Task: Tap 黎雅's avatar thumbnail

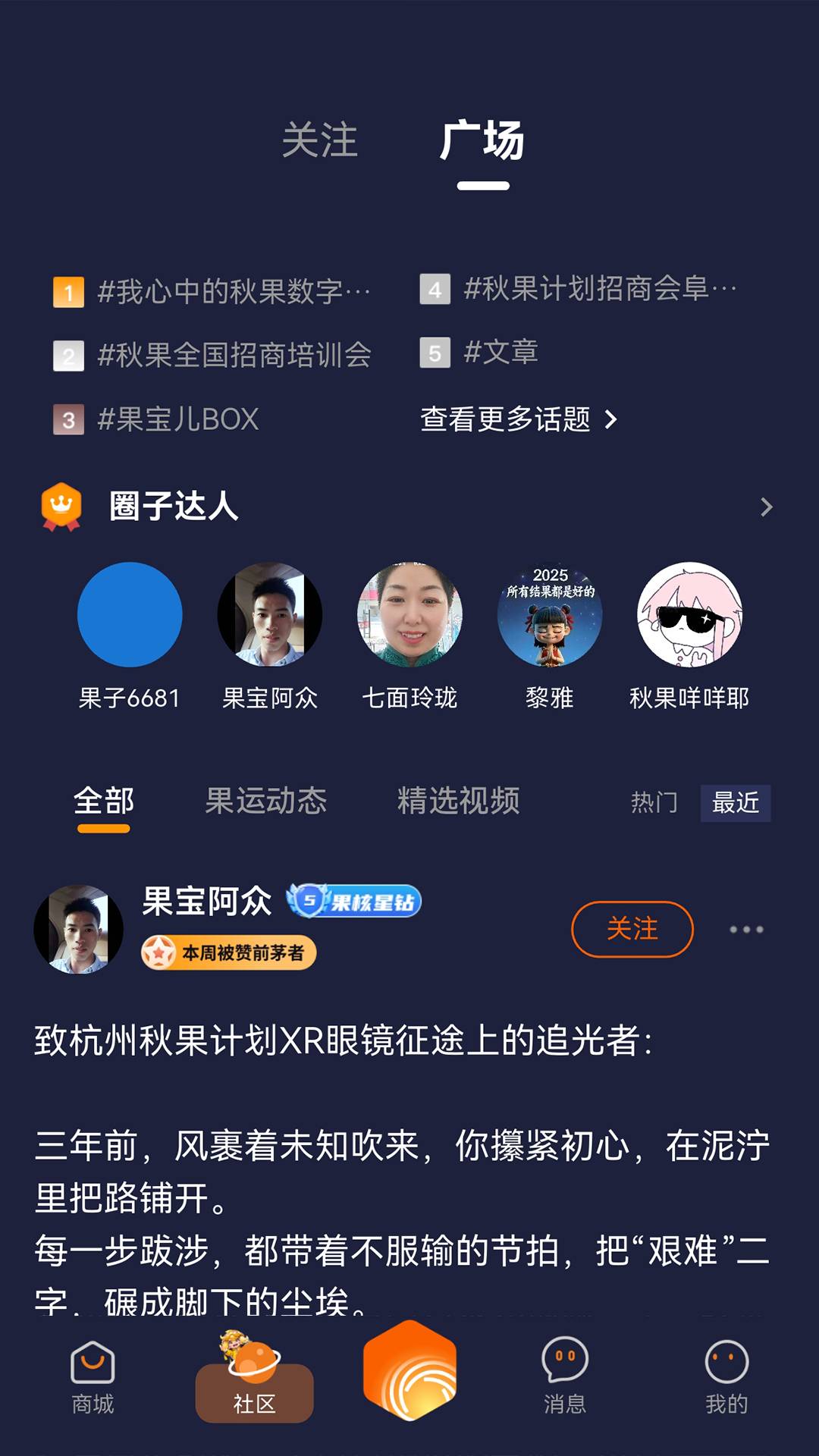Action: 551,616
